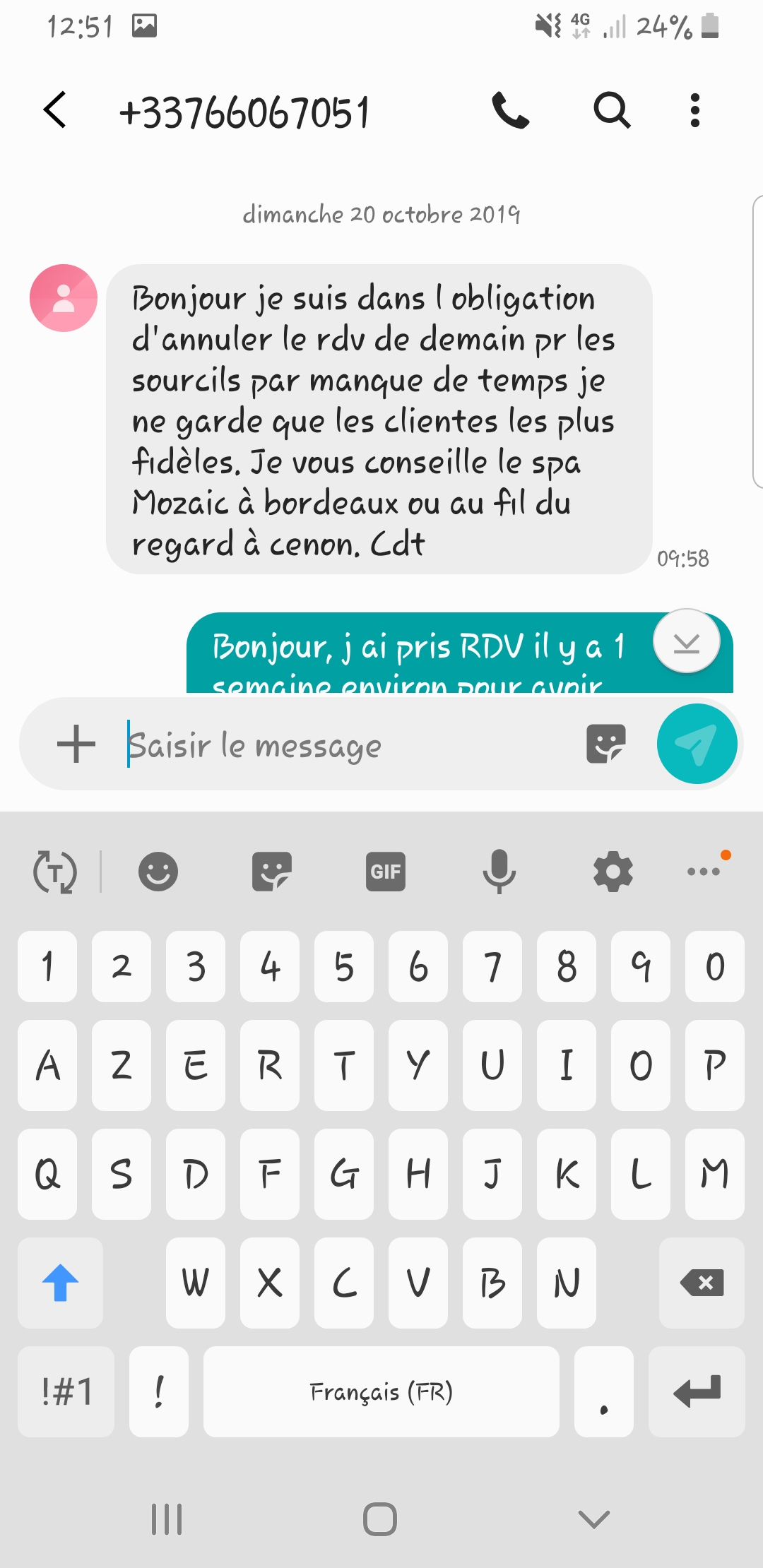Open the keyboard GIF search
The height and width of the screenshot is (1568, 763).
pos(385,871)
